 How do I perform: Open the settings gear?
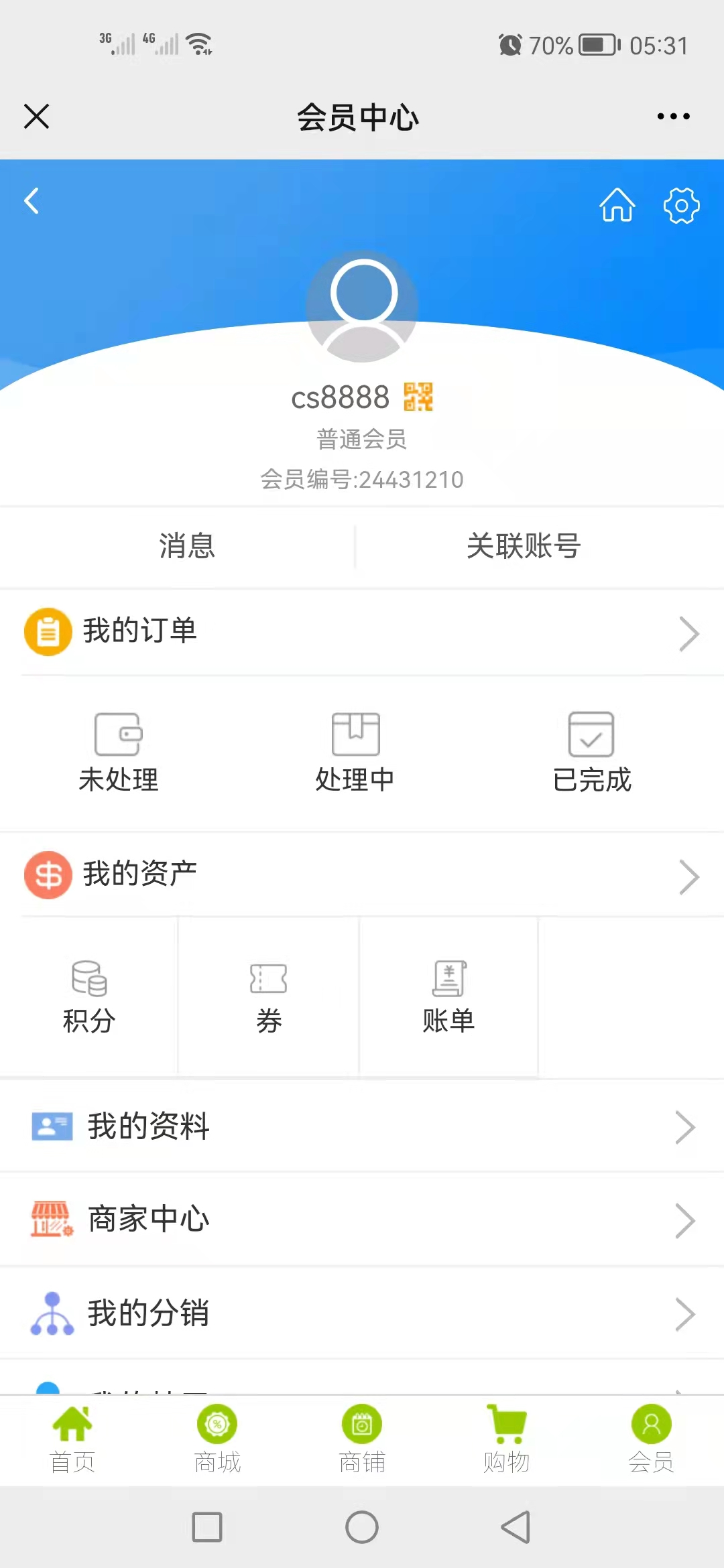(x=681, y=205)
